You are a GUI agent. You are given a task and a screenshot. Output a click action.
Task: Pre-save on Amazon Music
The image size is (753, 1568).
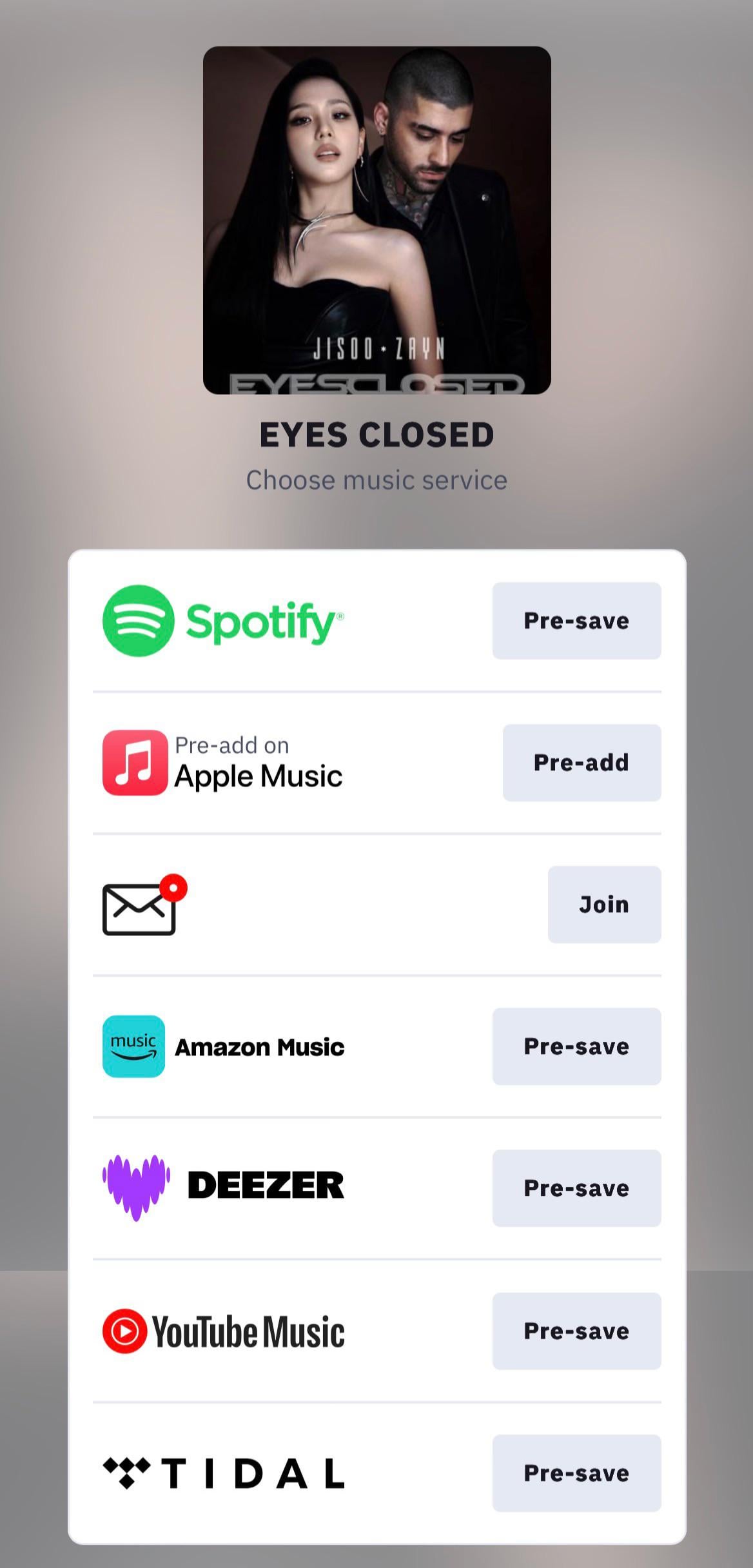[x=576, y=1046]
